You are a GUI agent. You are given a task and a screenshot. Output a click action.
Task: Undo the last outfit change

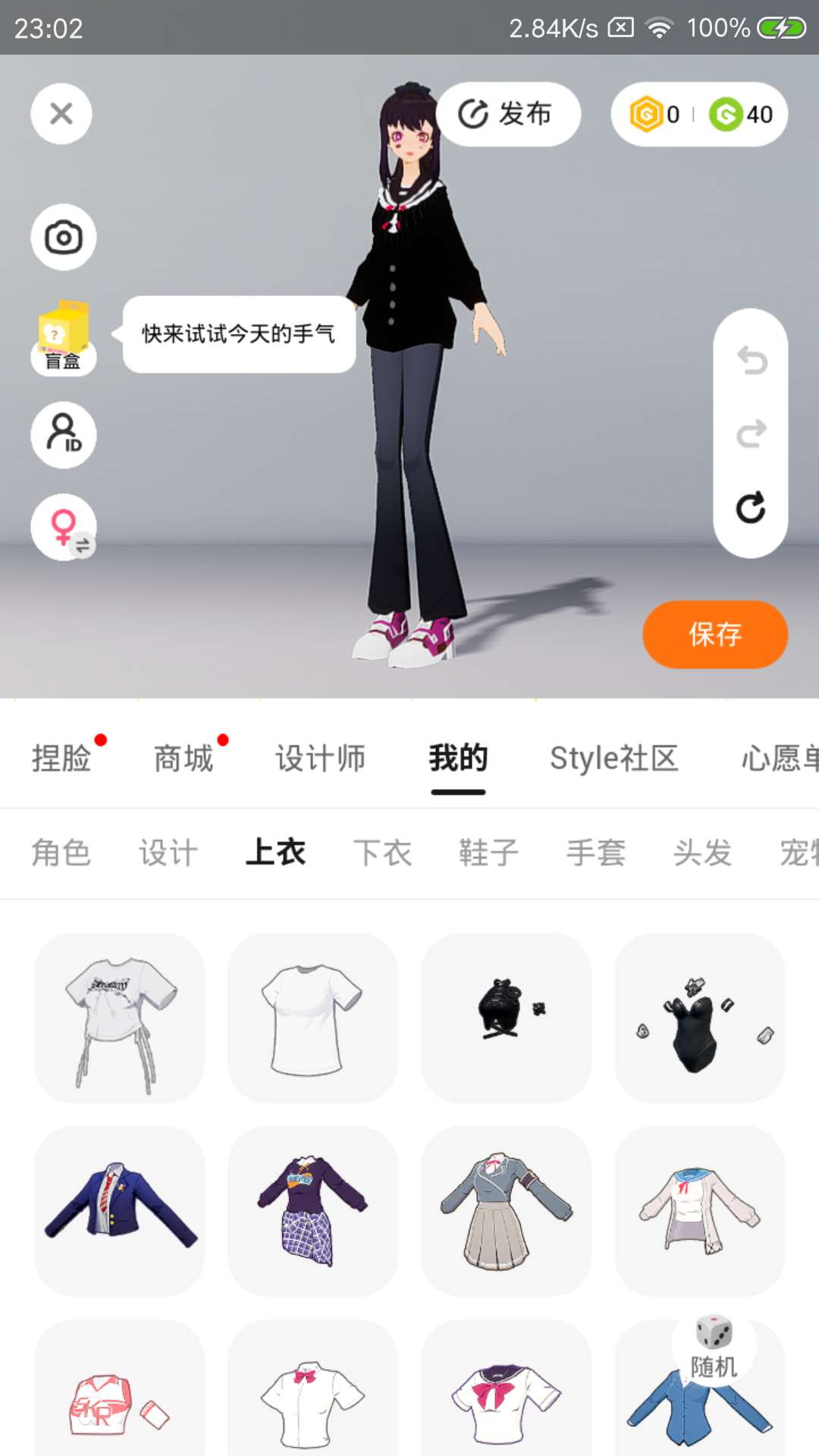coord(751,360)
